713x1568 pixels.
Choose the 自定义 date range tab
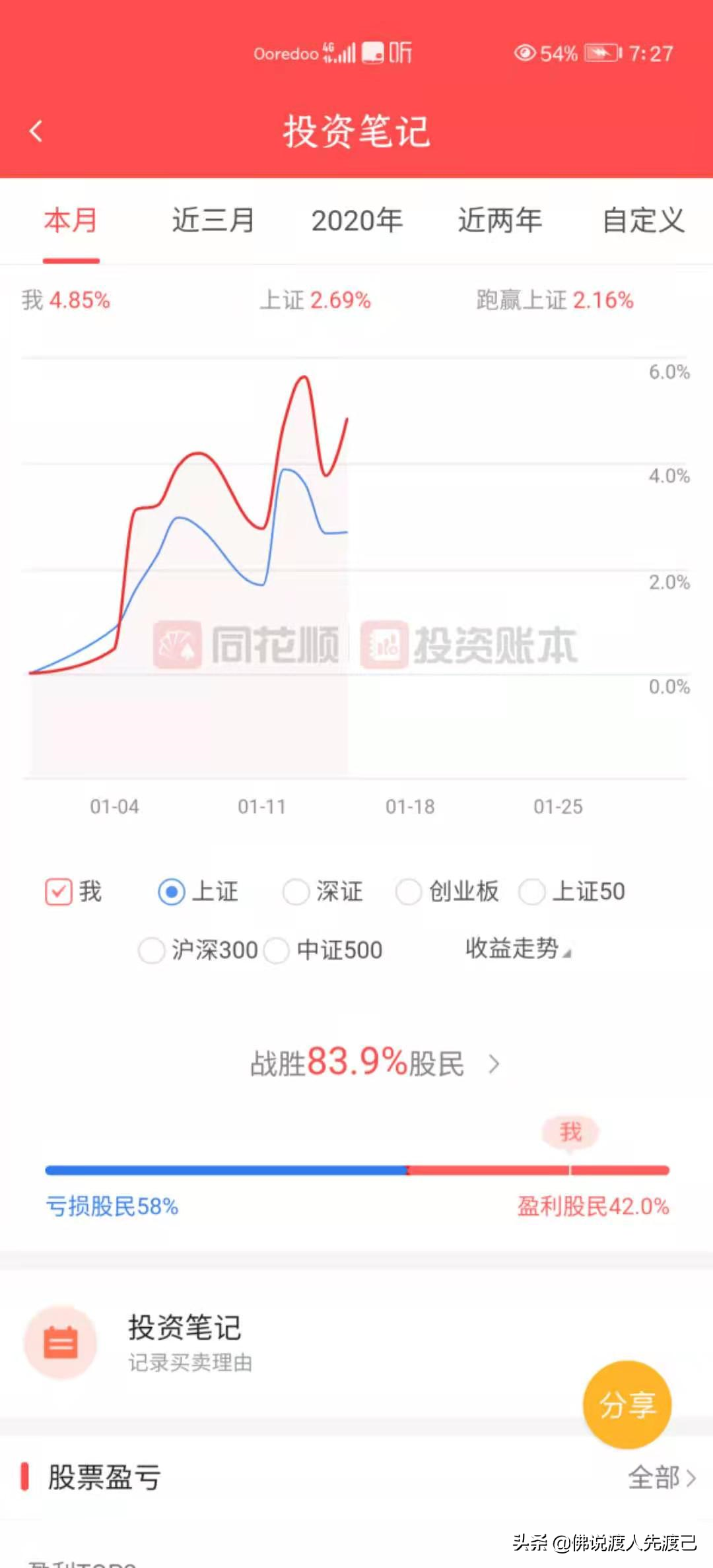643,221
